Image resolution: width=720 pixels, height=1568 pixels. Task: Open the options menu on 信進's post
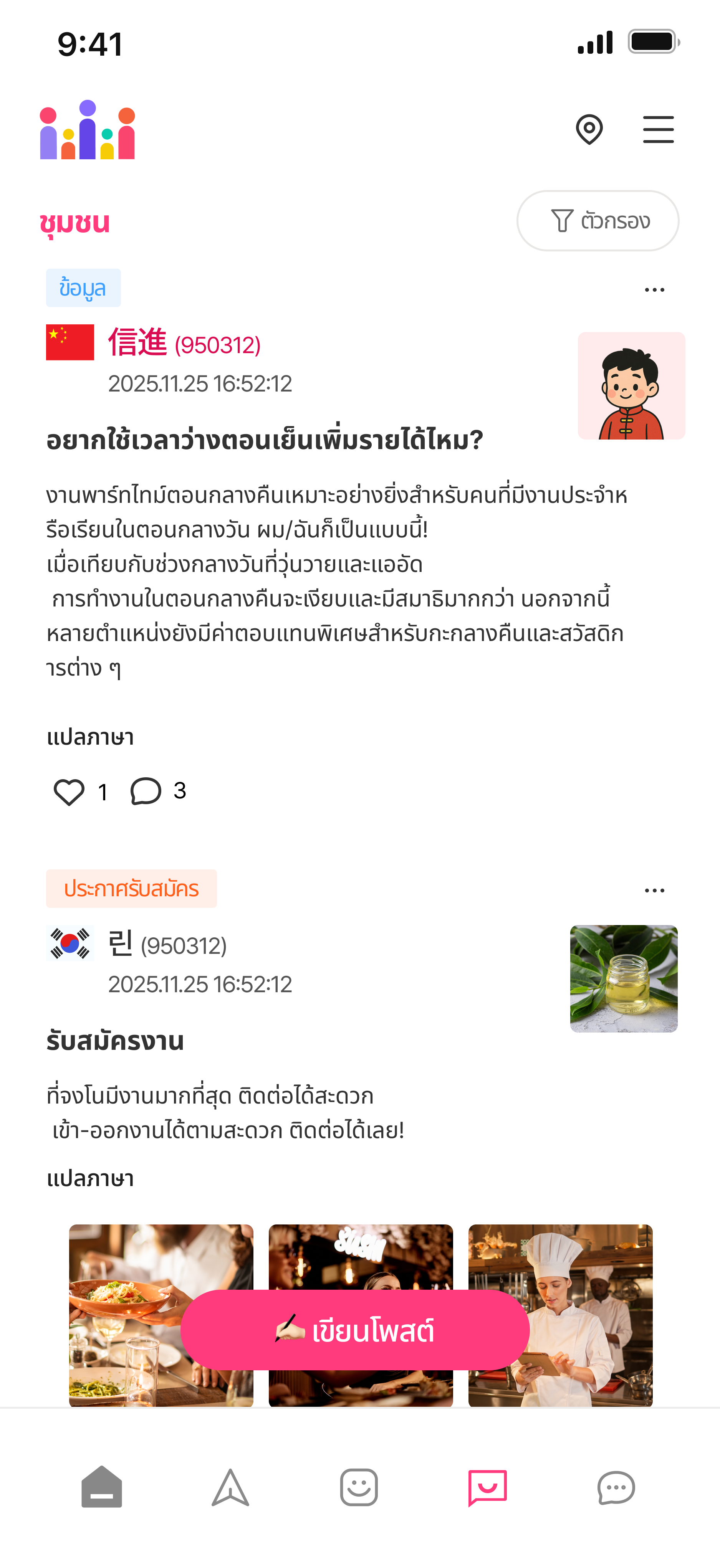tap(654, 290)
